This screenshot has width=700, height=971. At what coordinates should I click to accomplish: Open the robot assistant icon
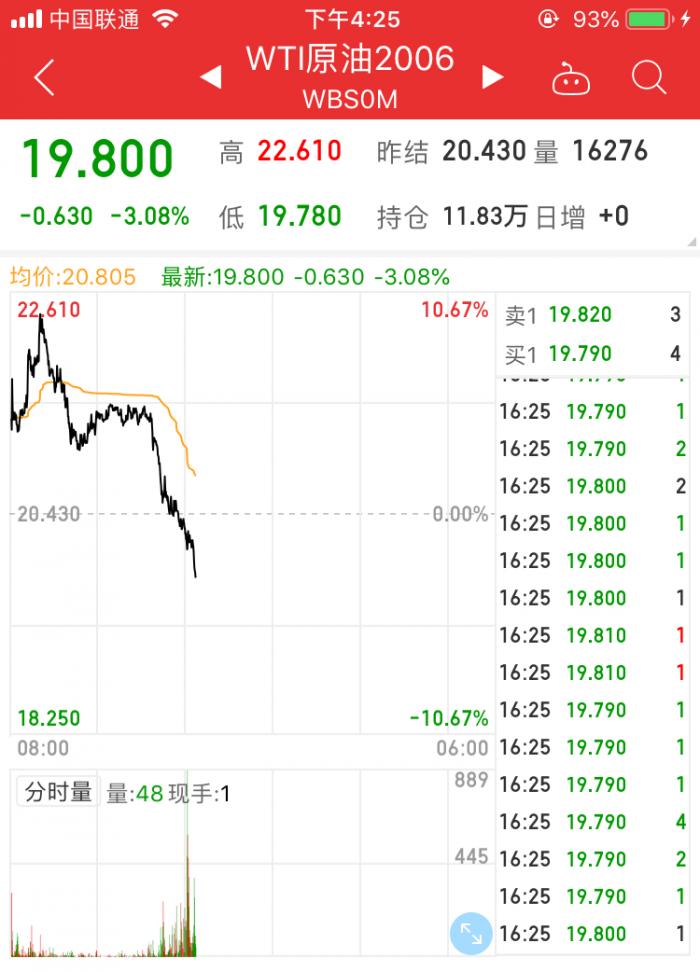(x=571, y=78)
